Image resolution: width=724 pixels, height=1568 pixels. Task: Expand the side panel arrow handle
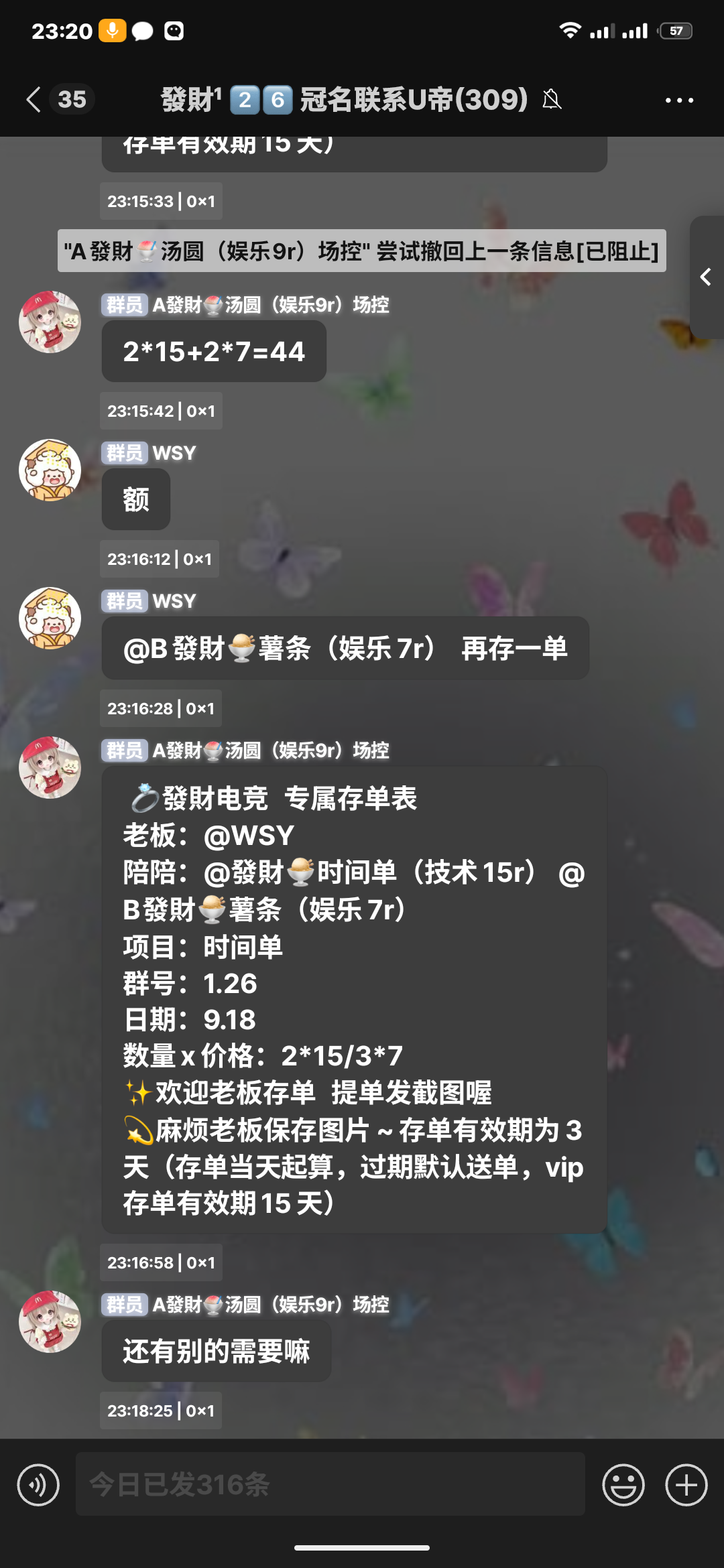pyautogui.click(x=706, y=277)
